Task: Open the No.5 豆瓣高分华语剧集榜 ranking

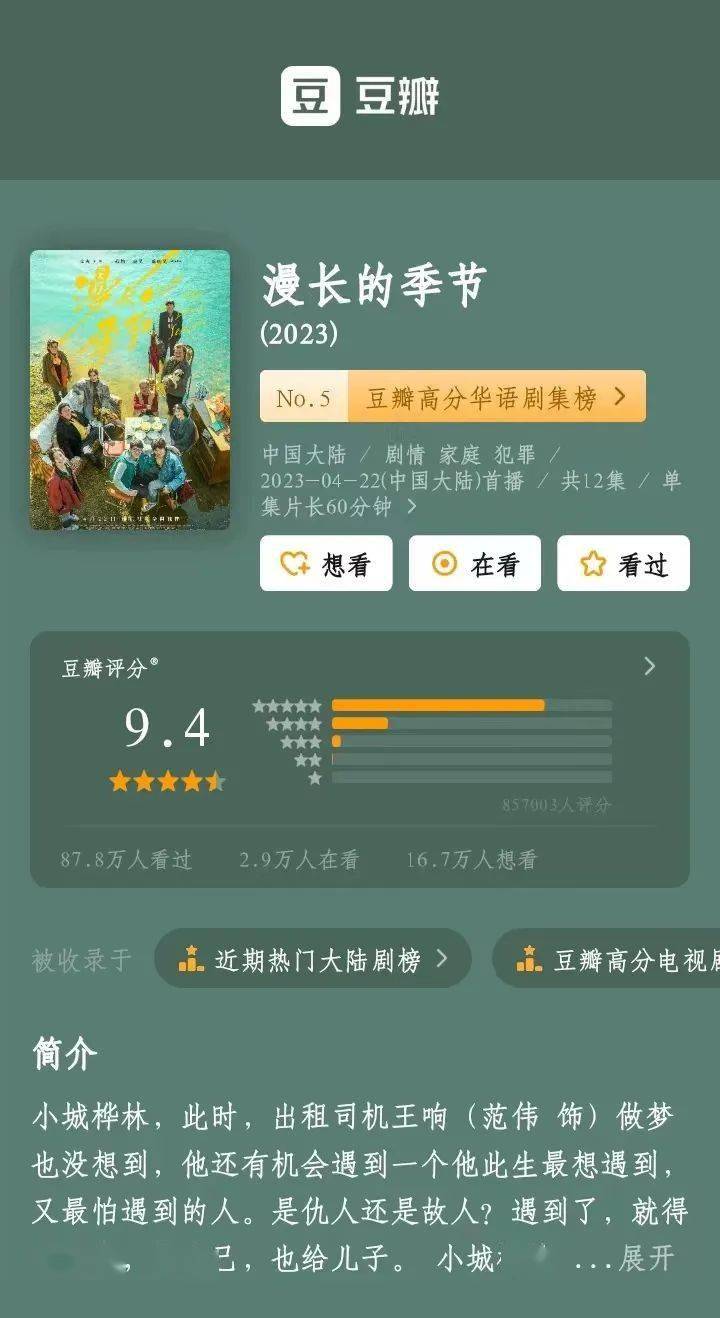Action: click(x=452, y=397)
